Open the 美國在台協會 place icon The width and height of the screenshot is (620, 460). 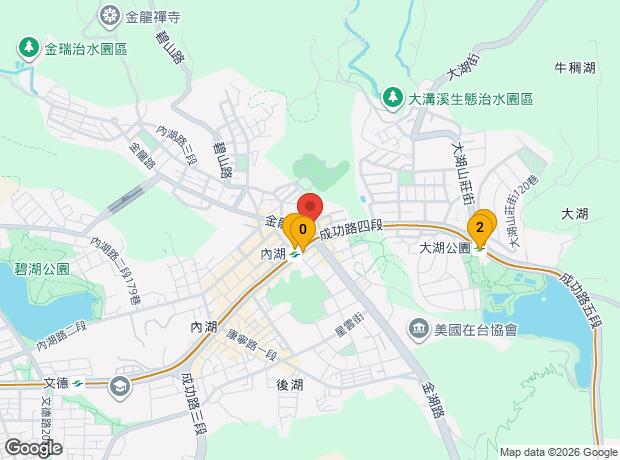pyautogui.click(x=419, y=330)
